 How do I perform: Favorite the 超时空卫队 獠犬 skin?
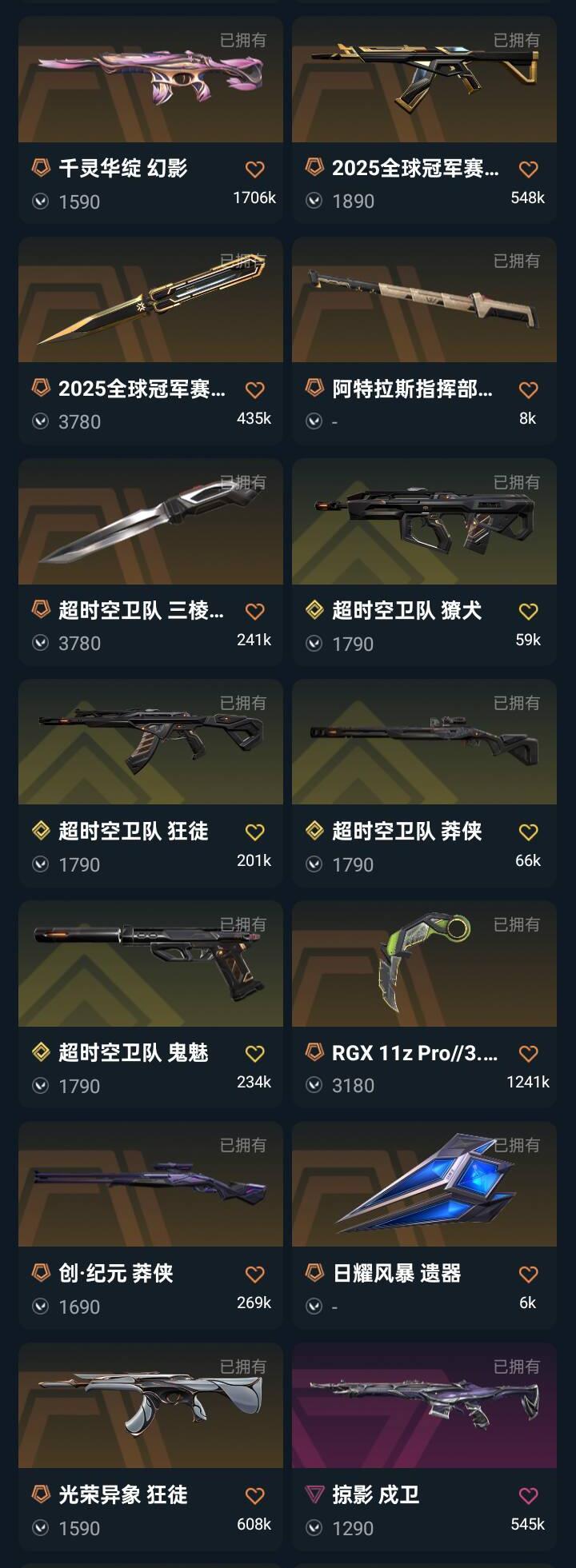tap(528, 612)
